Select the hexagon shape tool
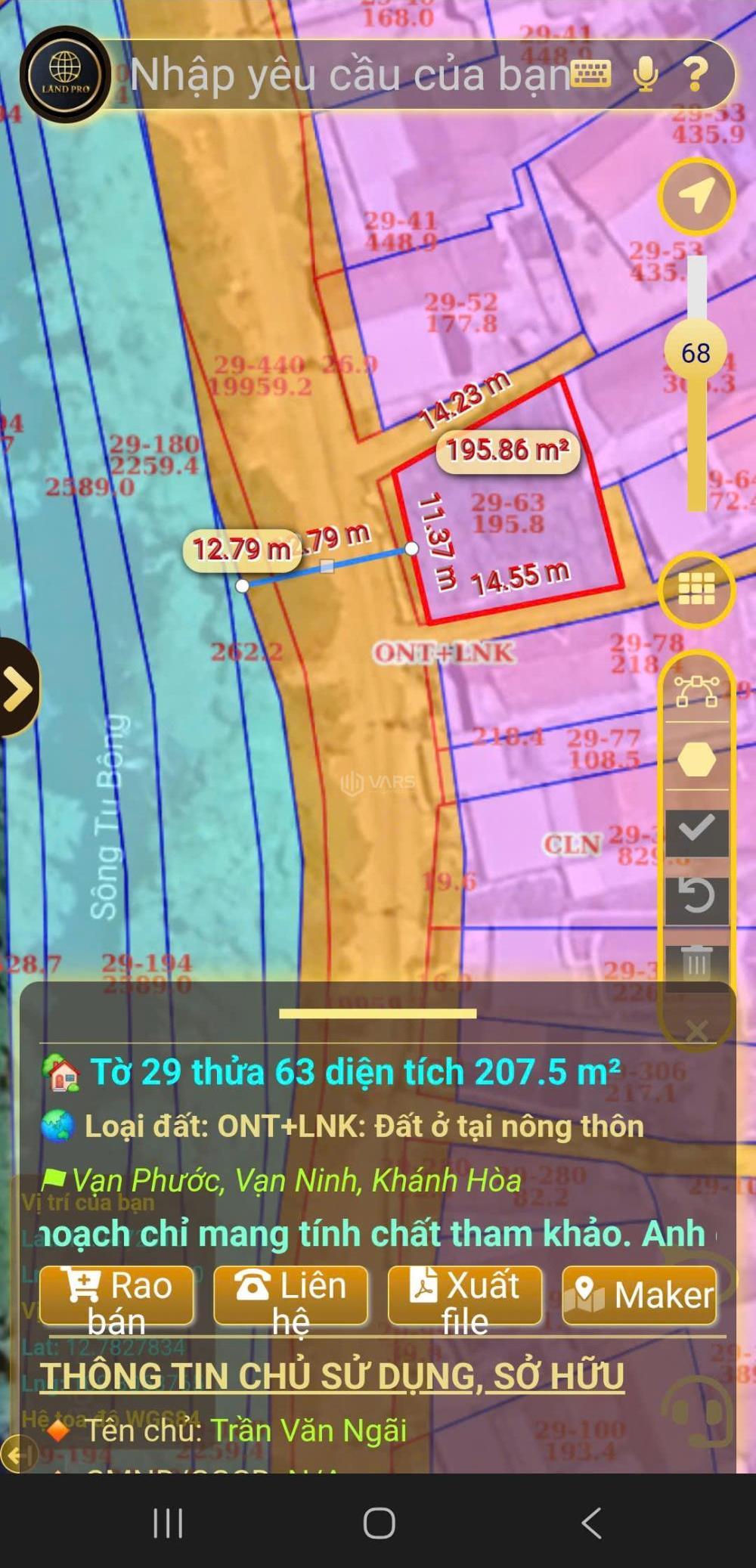756x1568 pixels. (x=696, y=758)
